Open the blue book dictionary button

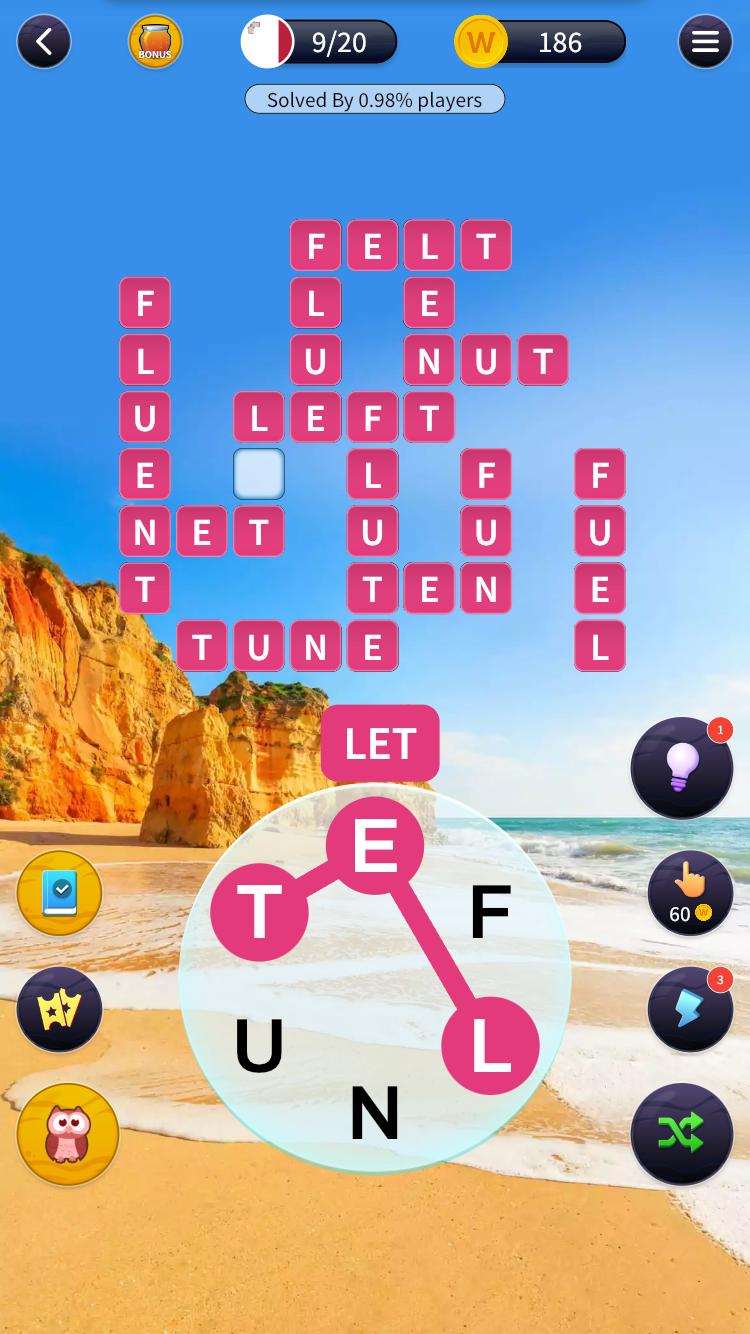pos(59,893)
